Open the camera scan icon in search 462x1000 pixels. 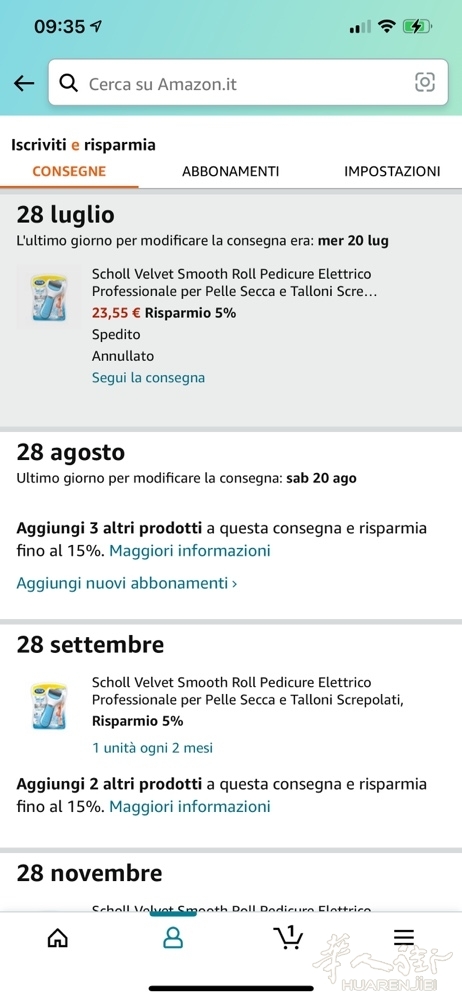(x=424, y=82)
